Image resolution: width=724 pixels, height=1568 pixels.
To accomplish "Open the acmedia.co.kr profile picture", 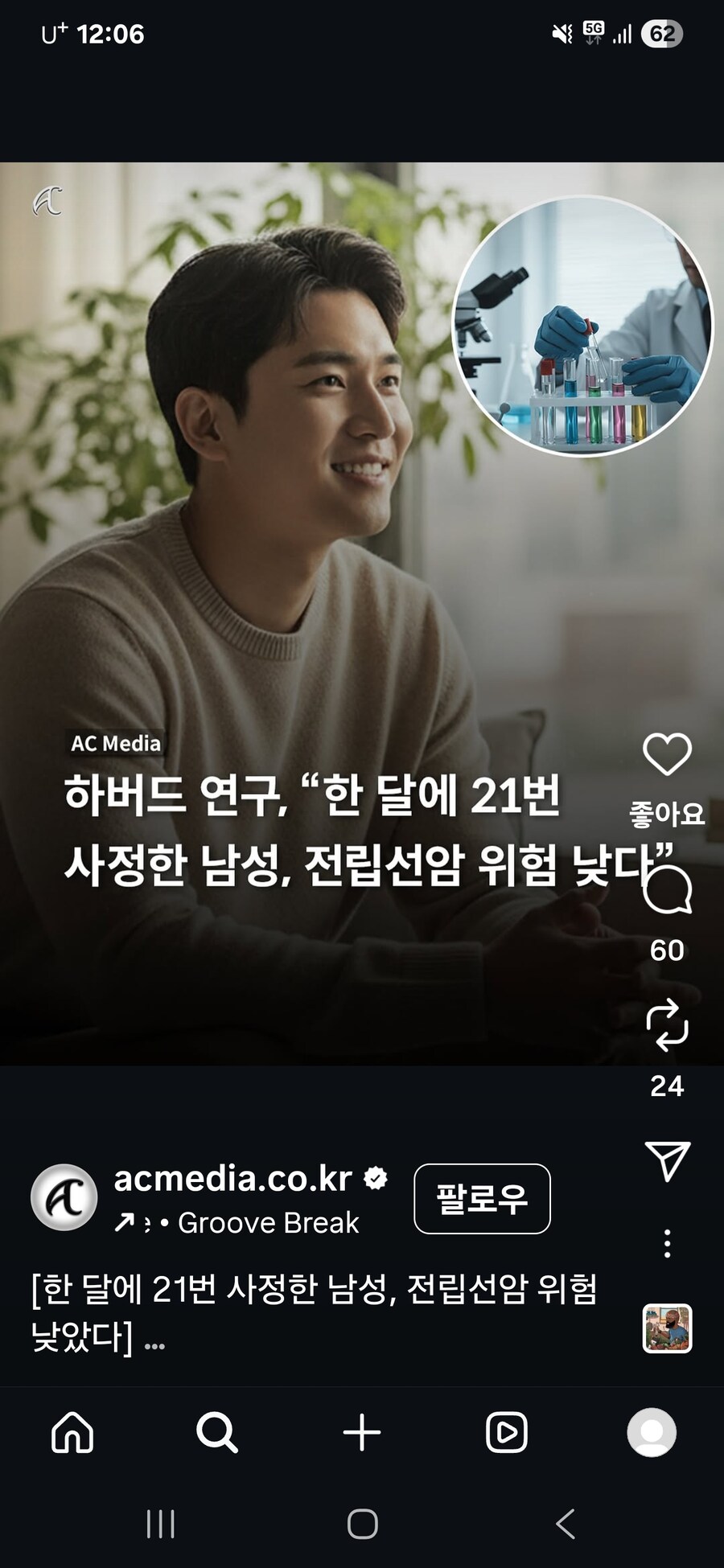I will coord(64,1197).
